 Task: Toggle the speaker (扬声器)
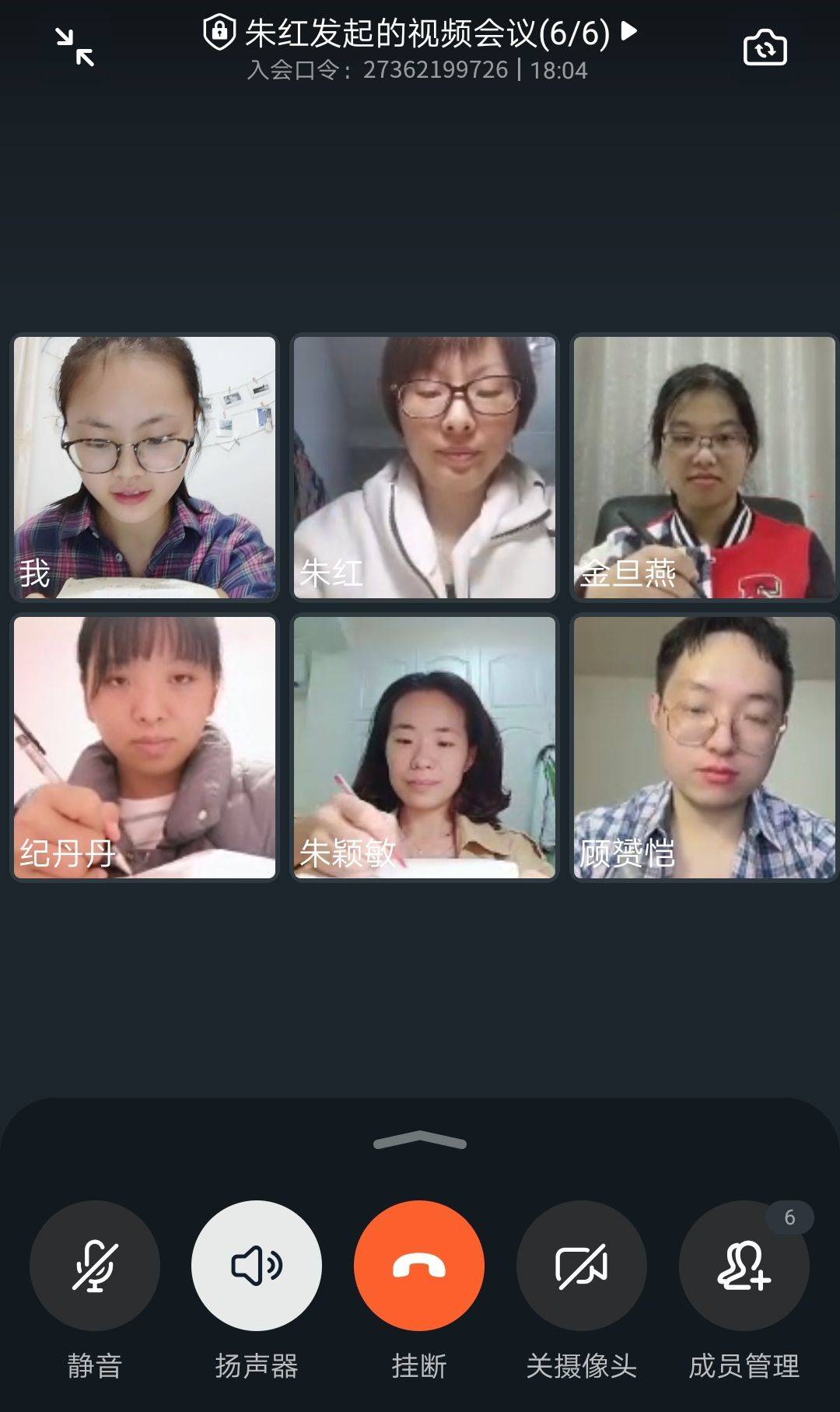[x=257, y=1266]
